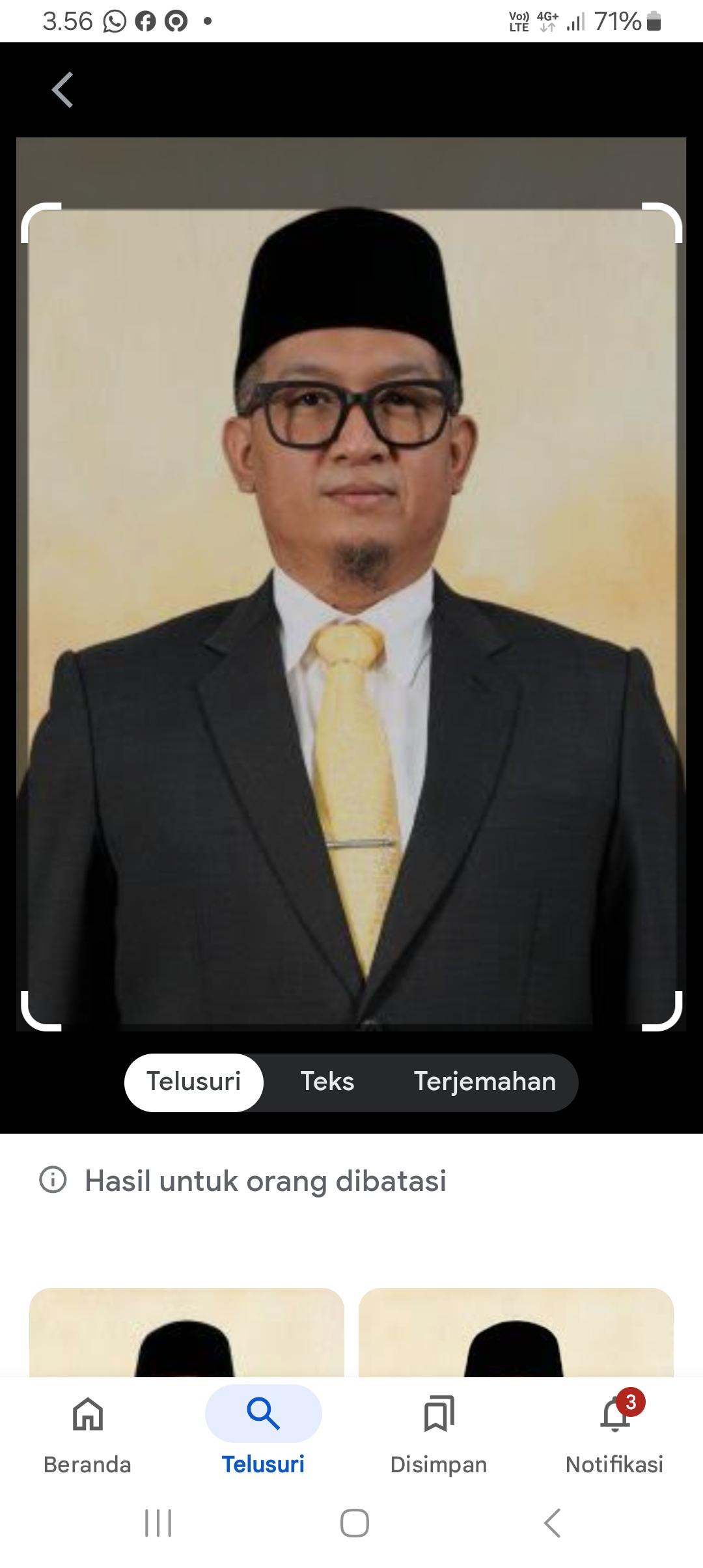Viewport: 703px width, 1568px height.
Task: Tap the back arrow to exit Google Lens
Action: (62, 90)
